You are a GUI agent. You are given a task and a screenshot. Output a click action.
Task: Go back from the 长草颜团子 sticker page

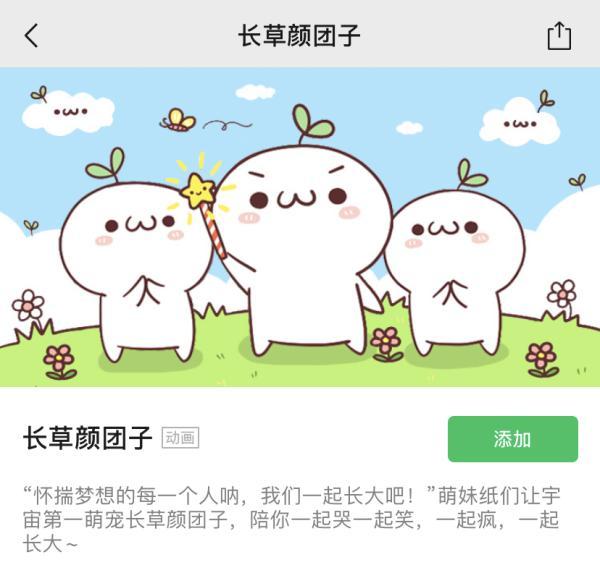coord(31,36)
